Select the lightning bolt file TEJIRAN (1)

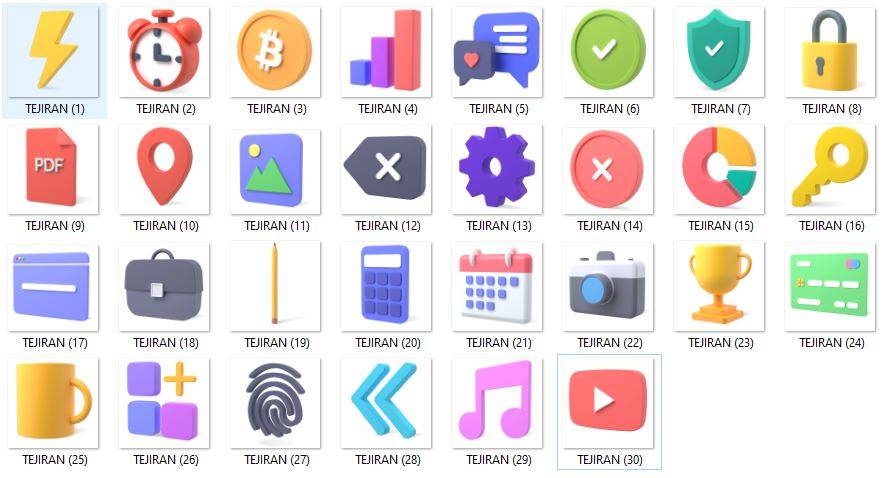[x=54, y=52]
